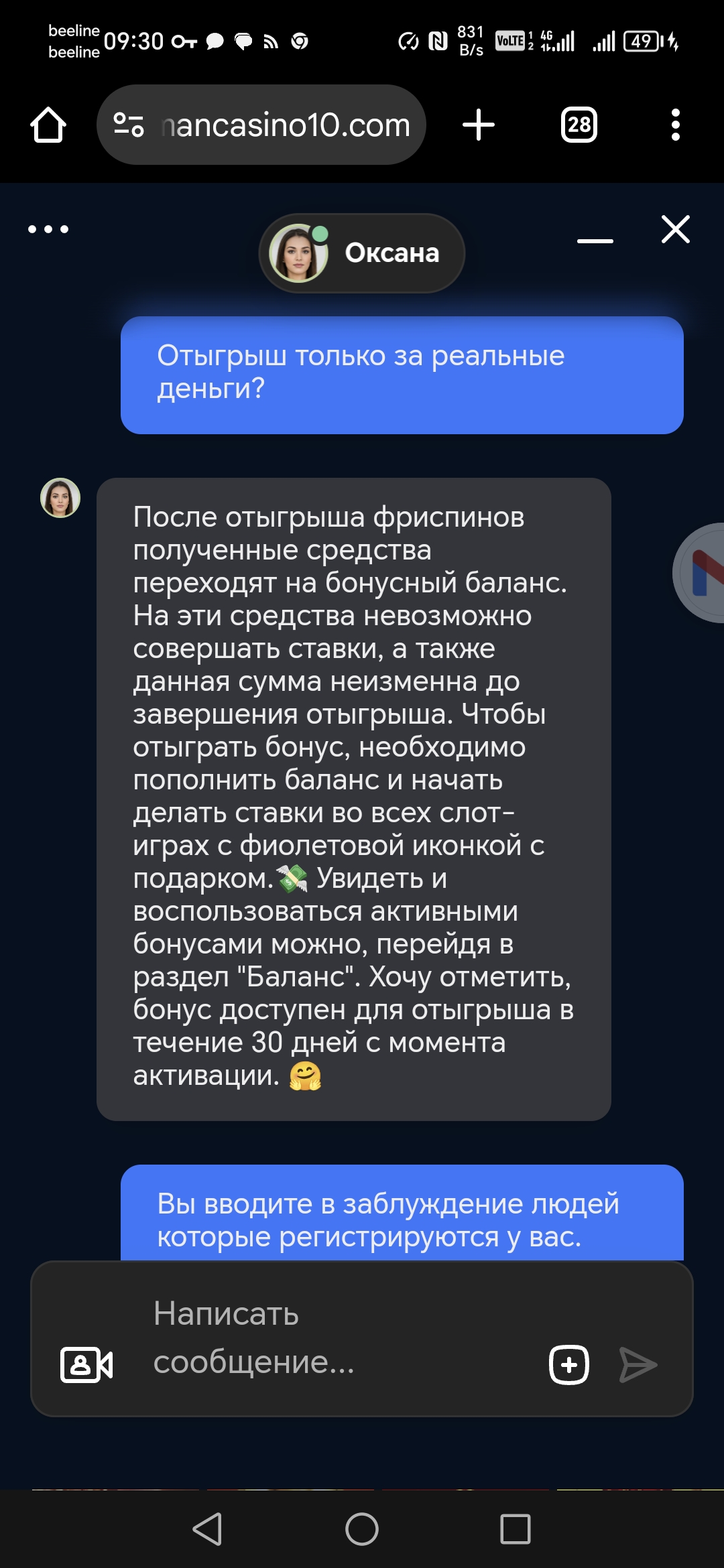Open the browser overflow menu
The width and height of the screenshot is (724, 1568).
[675, 125]
